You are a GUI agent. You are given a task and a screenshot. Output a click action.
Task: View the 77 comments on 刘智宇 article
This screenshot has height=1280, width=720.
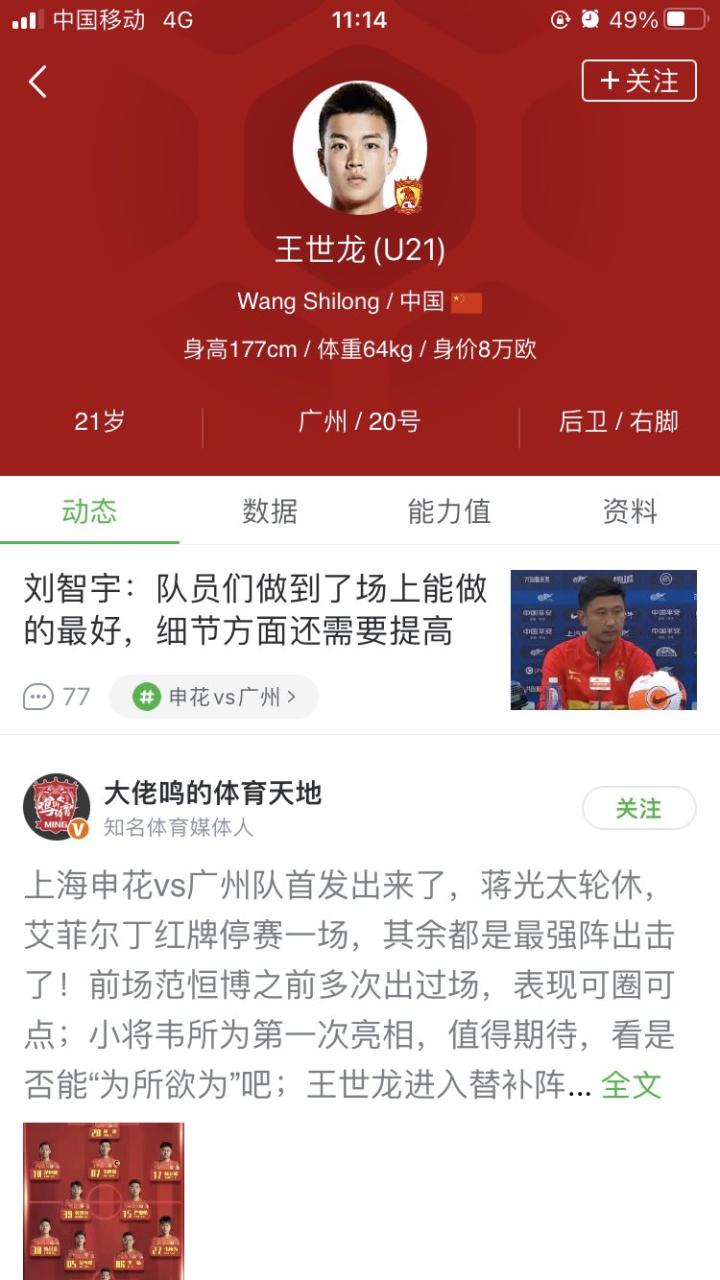[57, 697]
